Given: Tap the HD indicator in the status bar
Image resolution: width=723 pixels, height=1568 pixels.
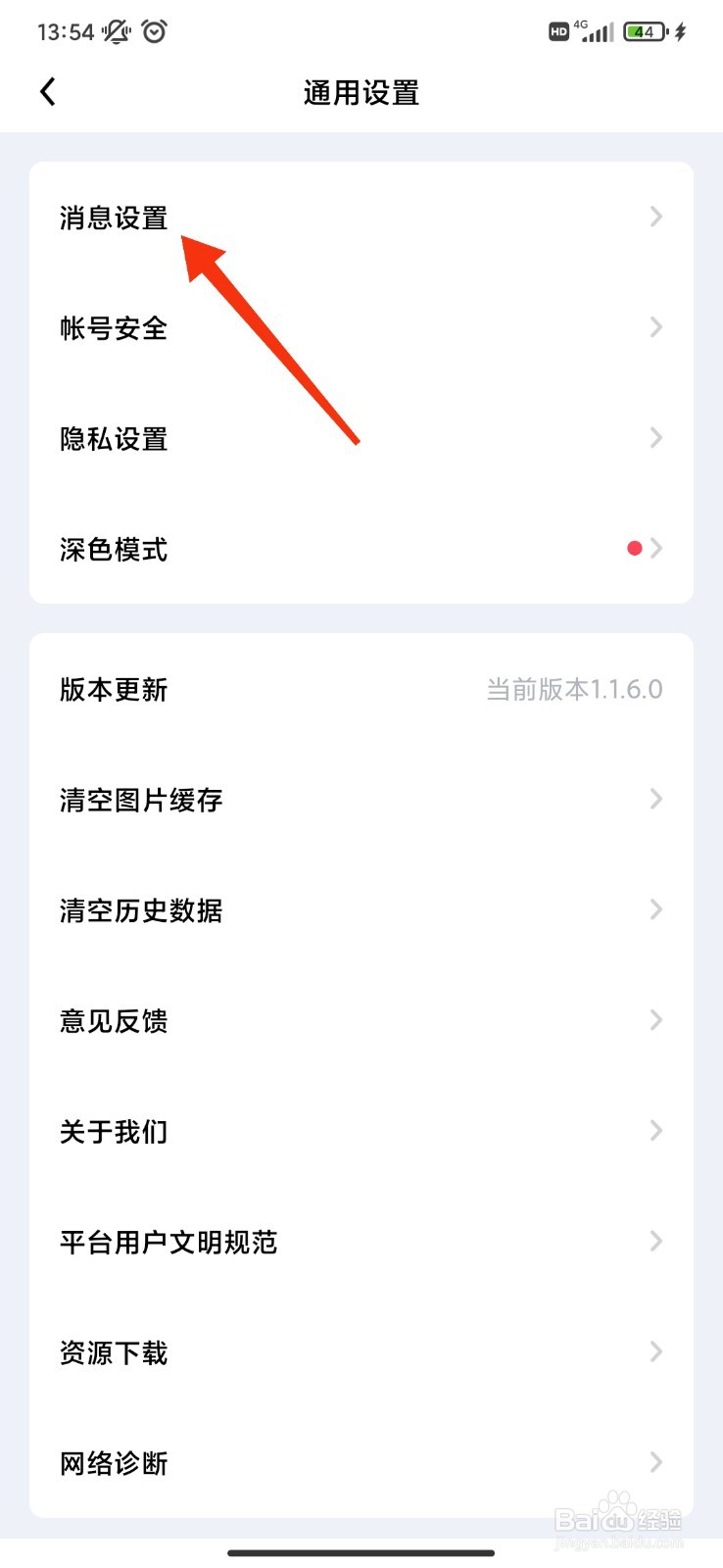Looking at the screenshot, I should [558, 31].
